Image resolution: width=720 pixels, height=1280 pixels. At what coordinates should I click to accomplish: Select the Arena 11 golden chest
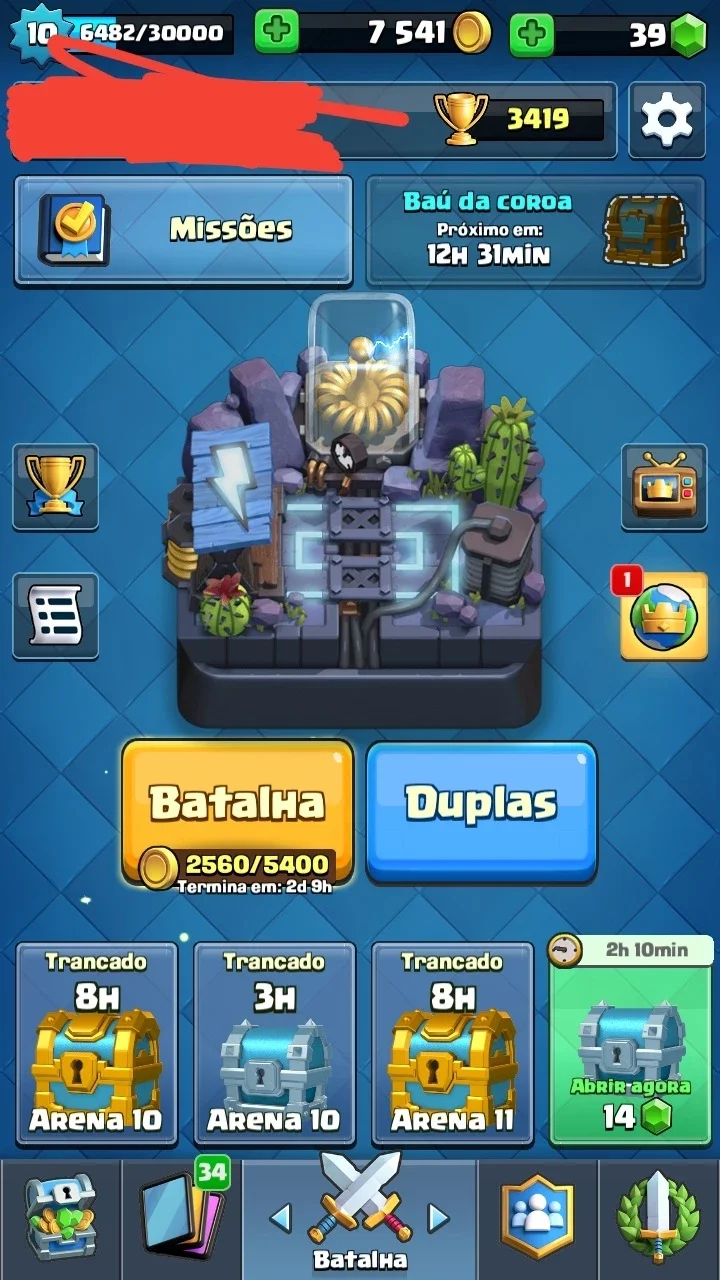(x=452, y=1043)
